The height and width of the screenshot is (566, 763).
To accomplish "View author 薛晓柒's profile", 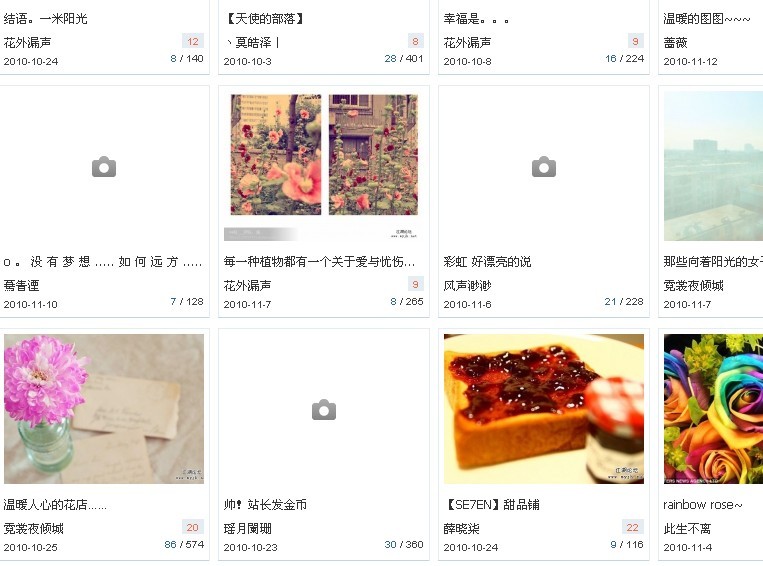I will [461, 528].
